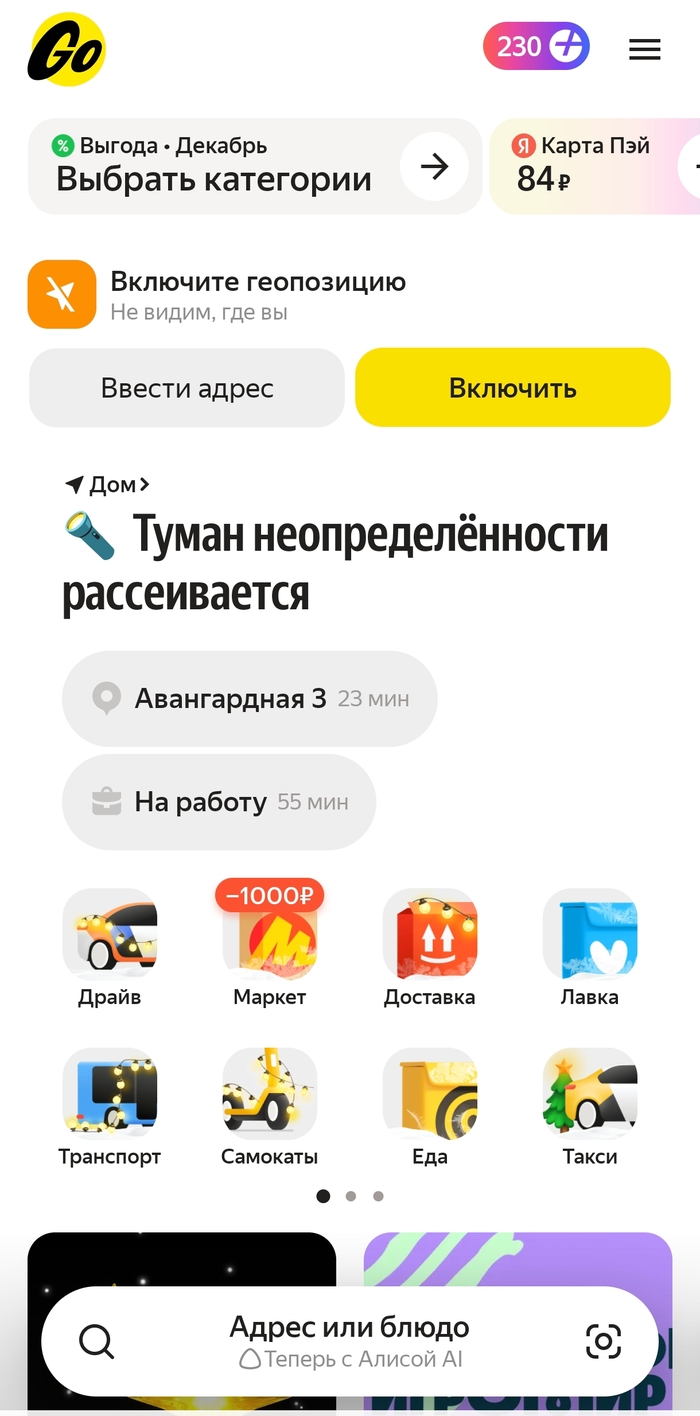Tap the Адрес или блюдо search field
Screen dimensions: 700x1416
click(x=349, y=1341)
